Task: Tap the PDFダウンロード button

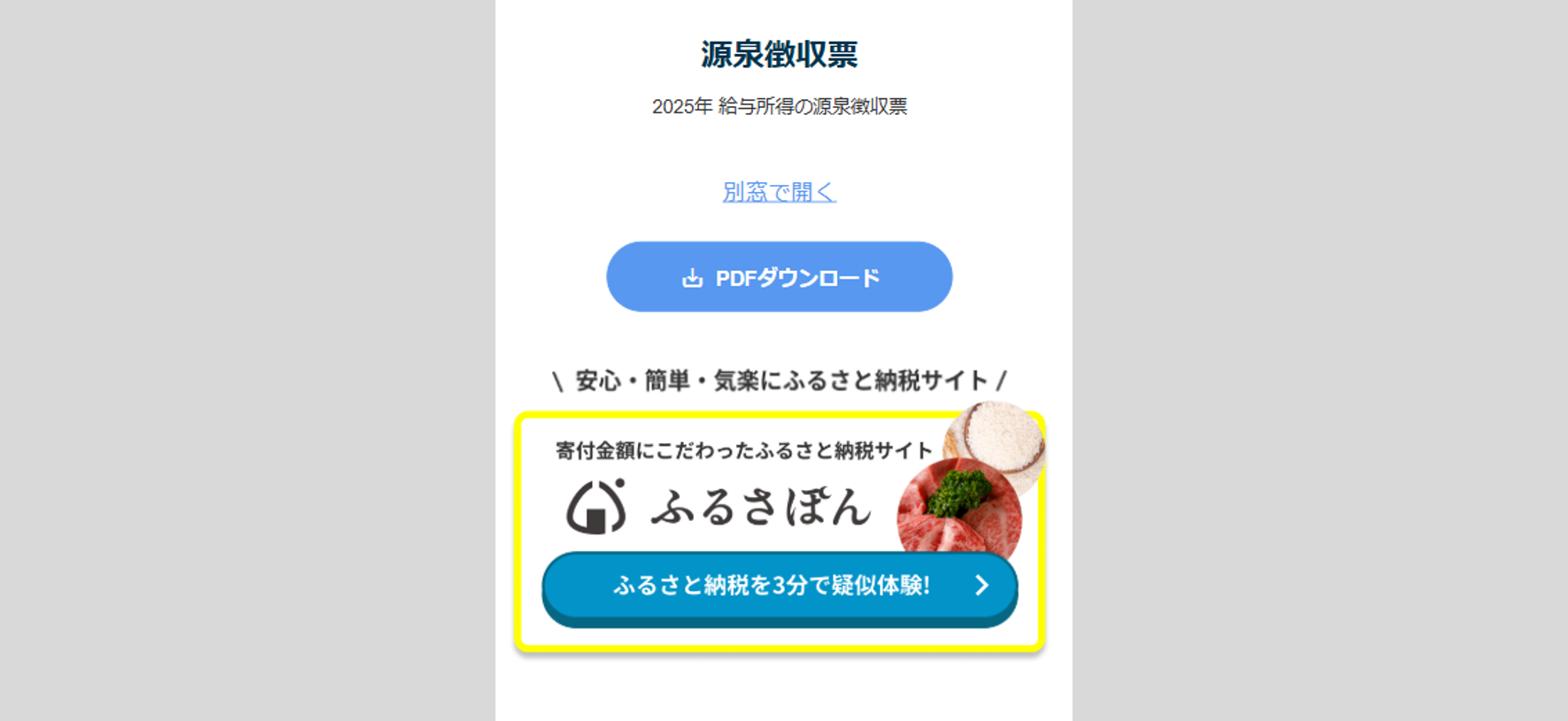Action: [779, 277]
